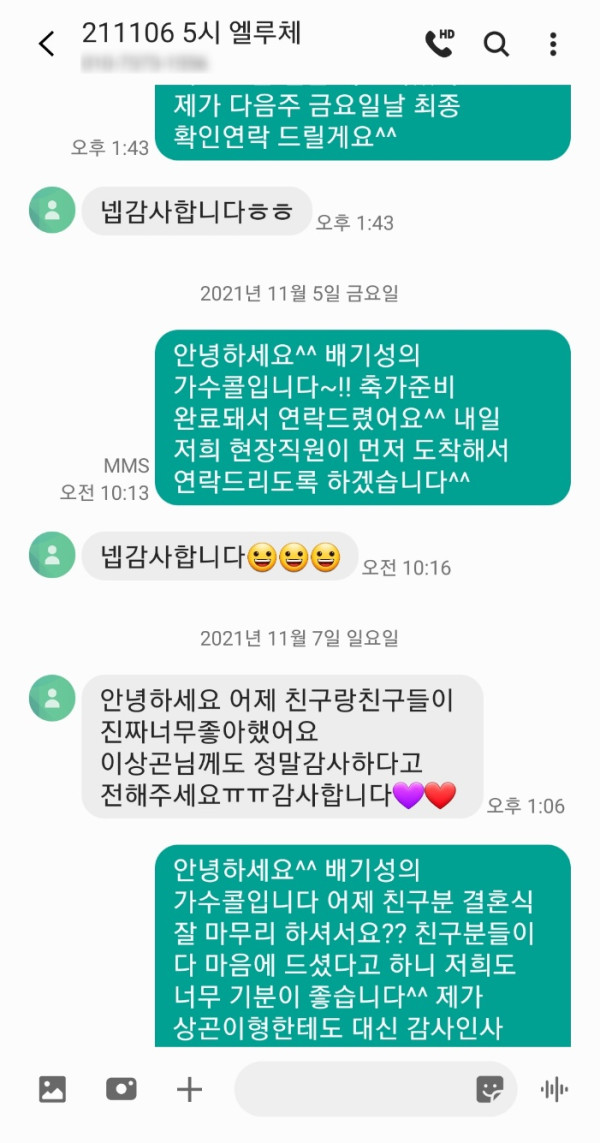Record a voice message
Image resolution: width=600 pixels, height=1143 pixels.
(x=553, y=1089)
